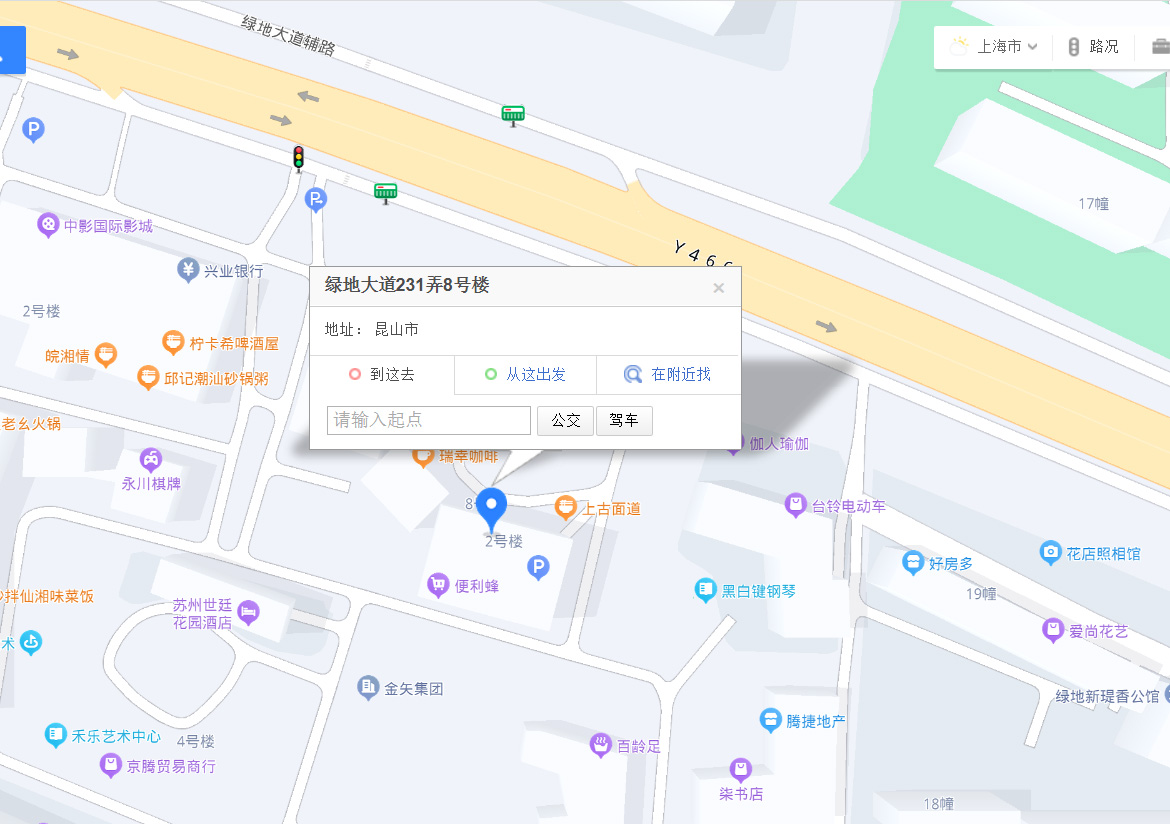Select the 中影国际影城 cinema marker
This screenshot has width=1170, height=824.
pyautogui.click(x=48, y=225)
